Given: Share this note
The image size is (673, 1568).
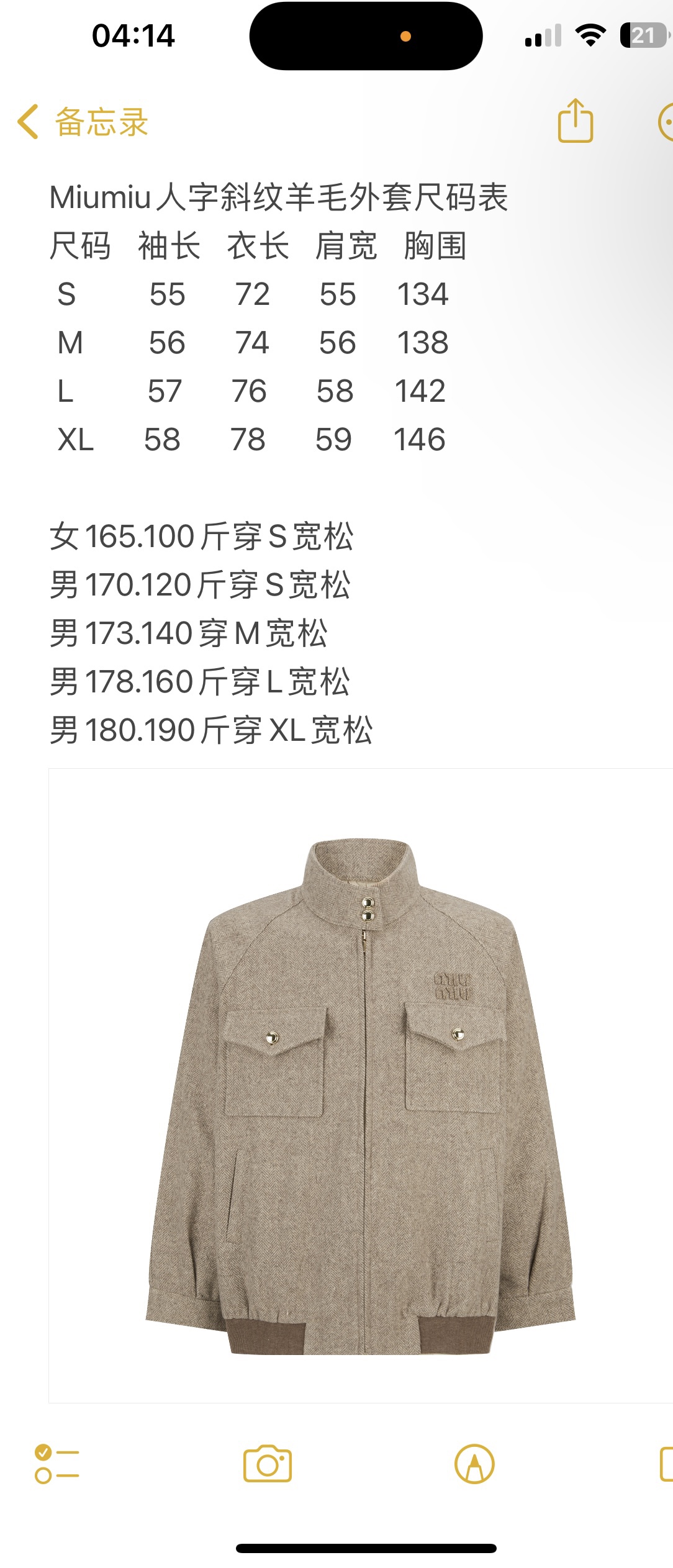Looking at the screenshot, I should [x=576, y=122].
